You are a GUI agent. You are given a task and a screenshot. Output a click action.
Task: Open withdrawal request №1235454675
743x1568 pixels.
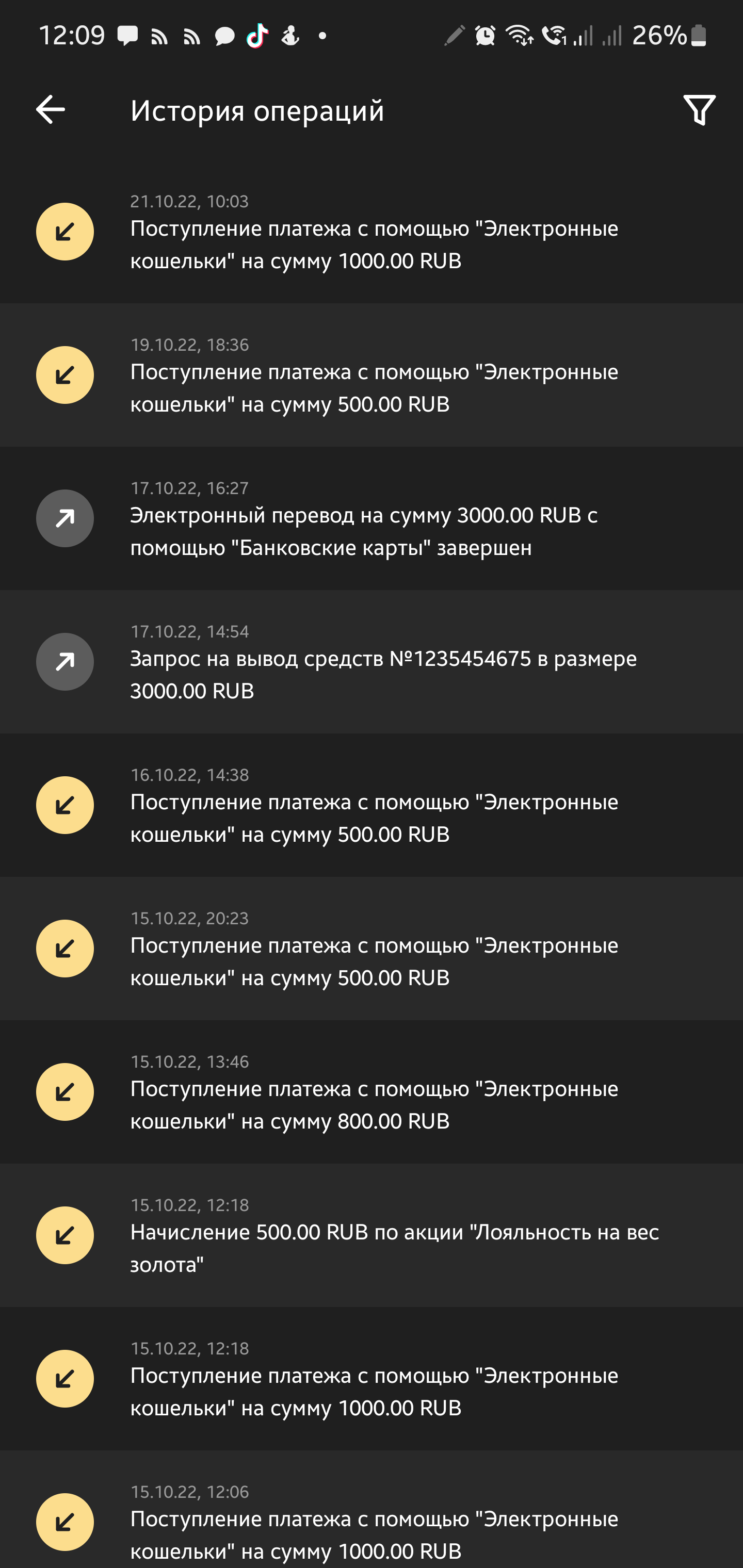click(x=372, y=662)
